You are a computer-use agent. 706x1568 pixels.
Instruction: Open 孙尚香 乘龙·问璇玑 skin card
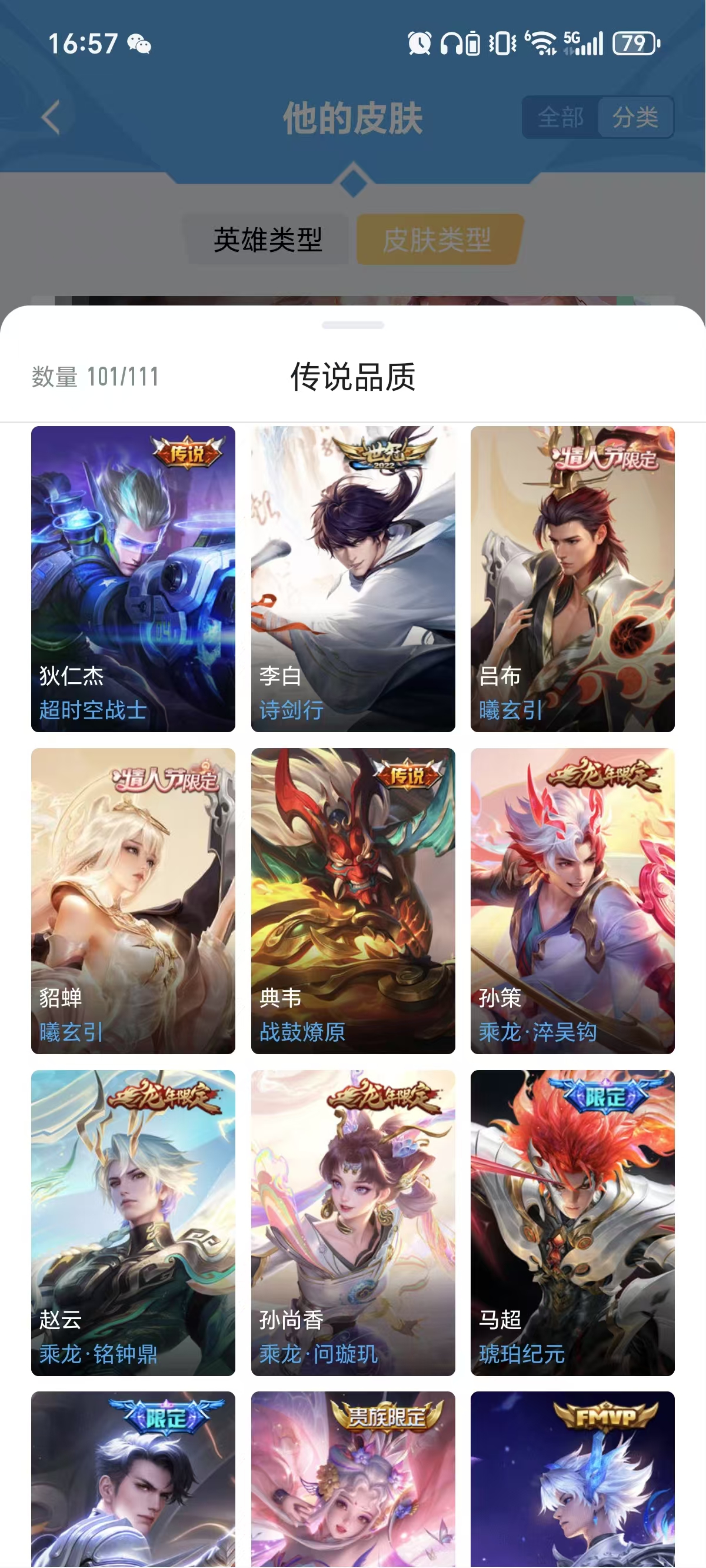[353, 1223]
